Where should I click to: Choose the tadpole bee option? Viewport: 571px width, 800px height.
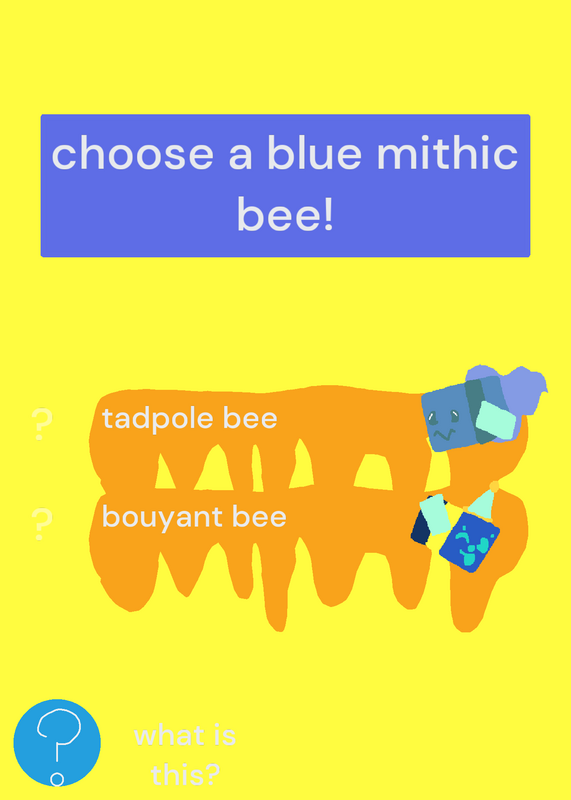(189, 419)
